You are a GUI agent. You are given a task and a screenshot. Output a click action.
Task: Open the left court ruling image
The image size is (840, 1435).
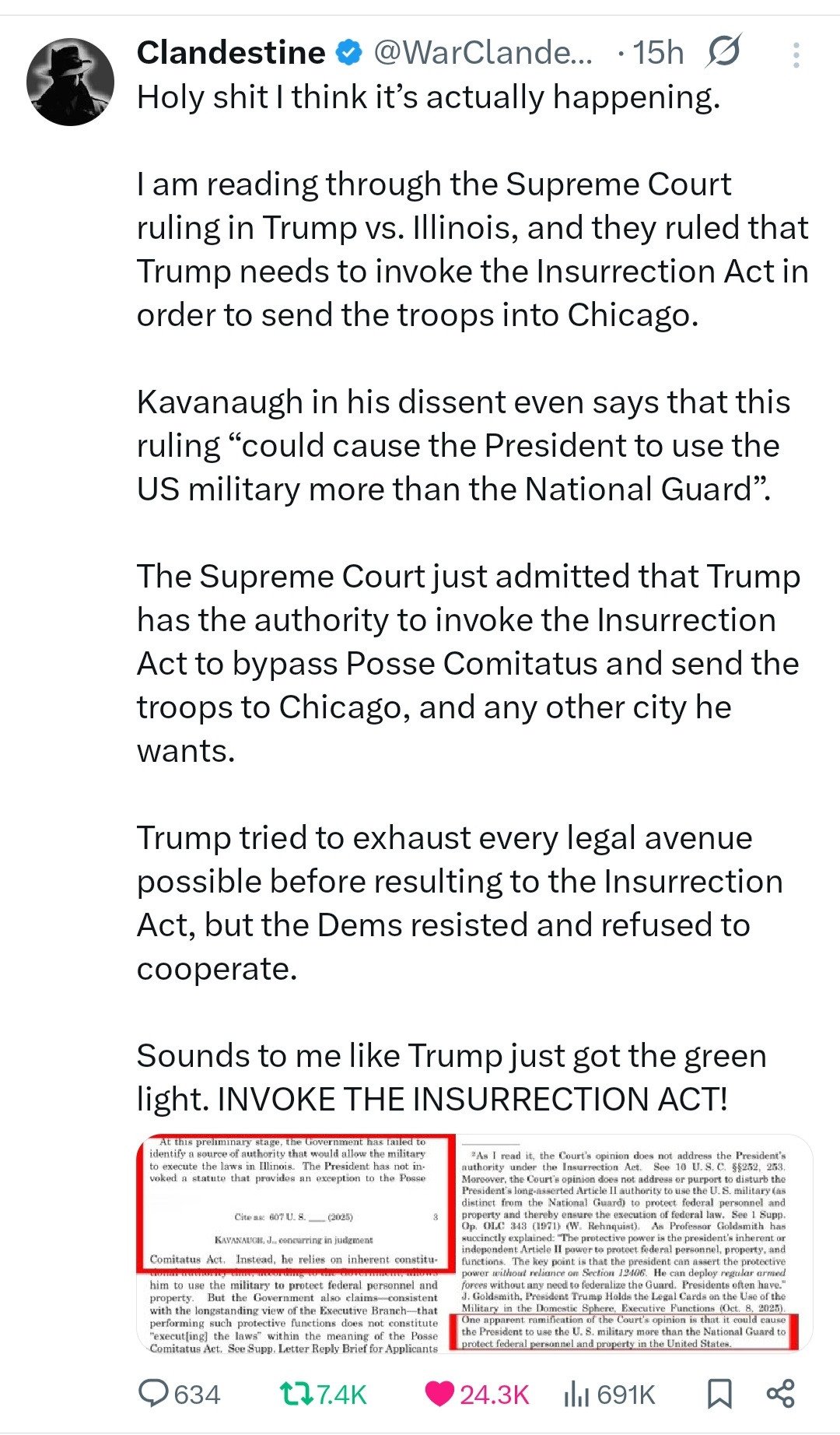coord(296,1243)
